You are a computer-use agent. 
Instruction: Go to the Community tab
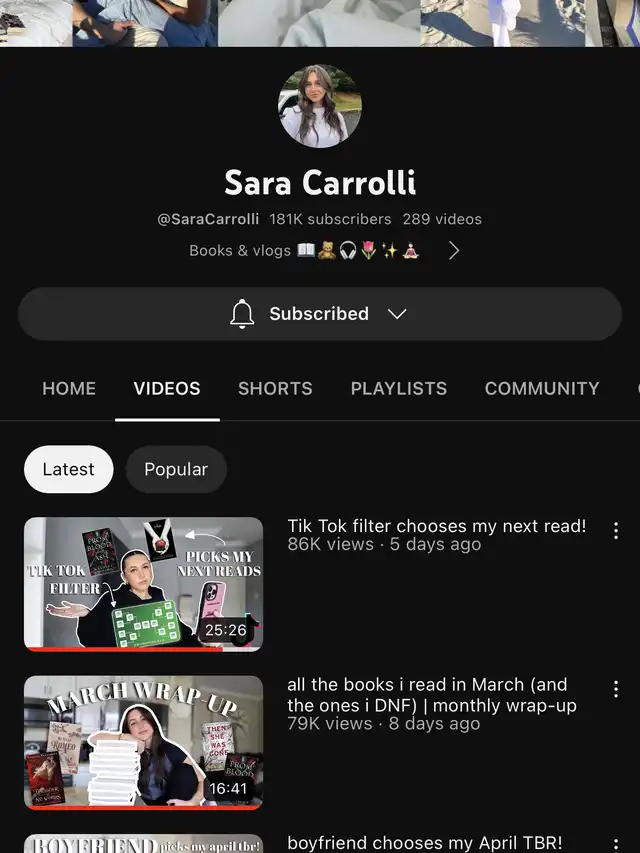(541, 388)
